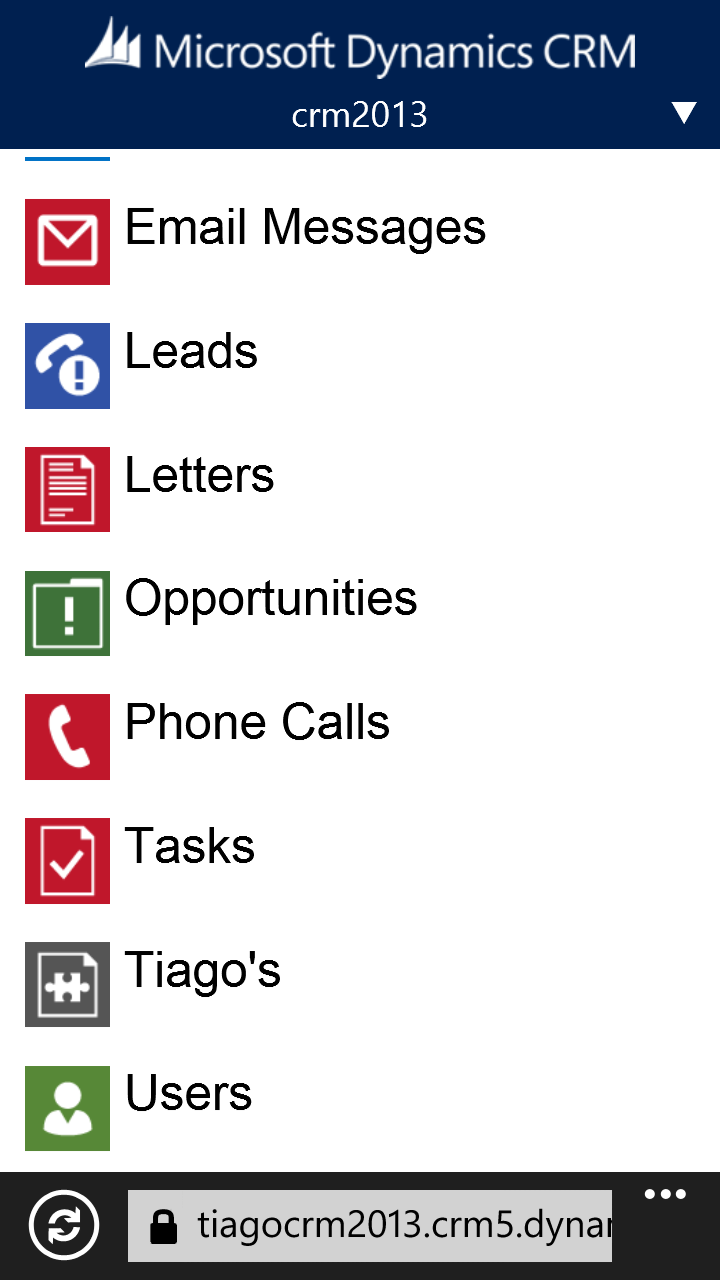Open the Leads list
Screen dimensions: 720x1280
(x=191, y=353)
